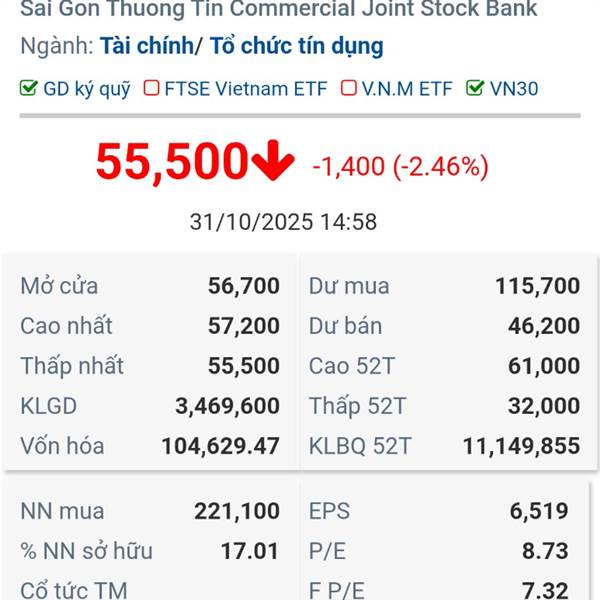Open the GD ký quỹ link

point(86,89)
